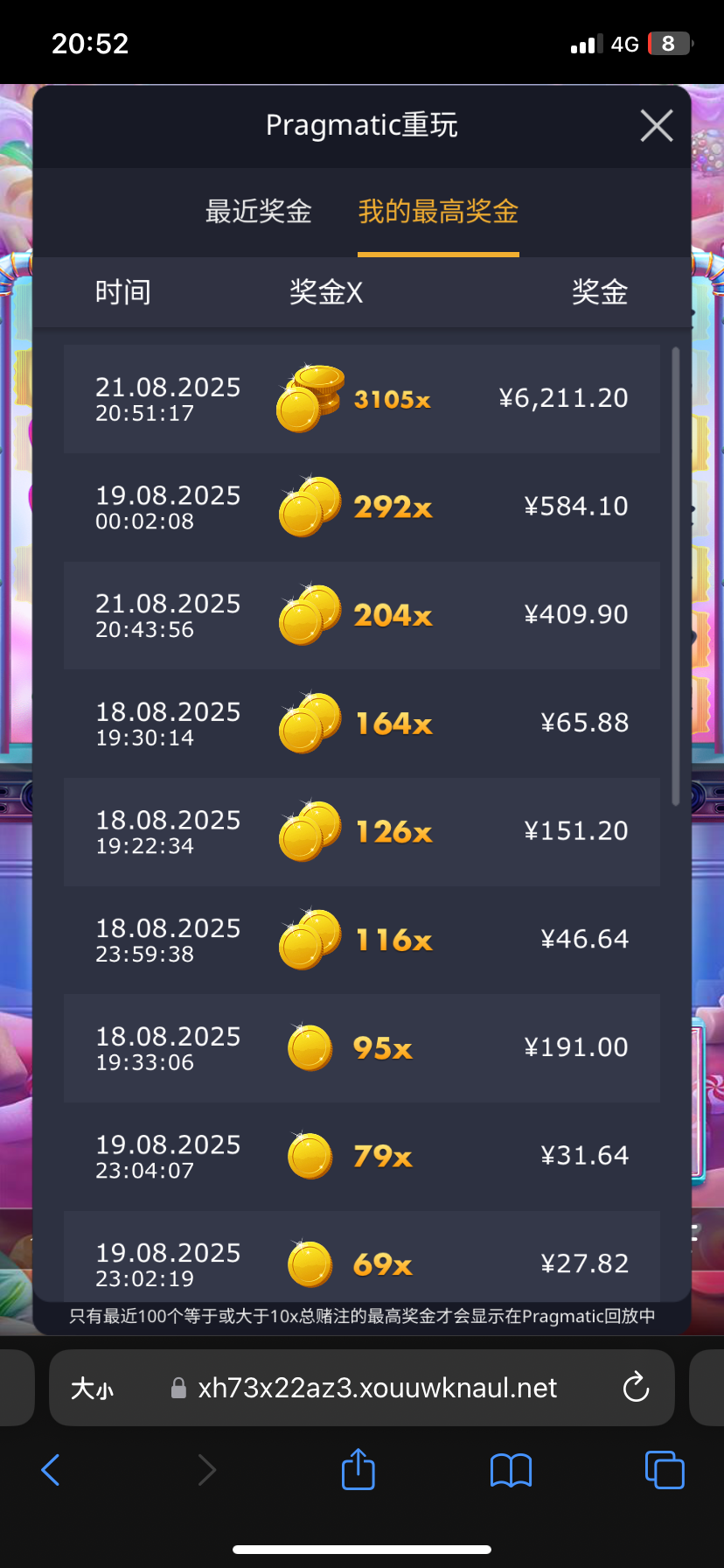This screenshot has height=1568, width=724.
Task: Go back in Safari
Action: point(51,1470)
